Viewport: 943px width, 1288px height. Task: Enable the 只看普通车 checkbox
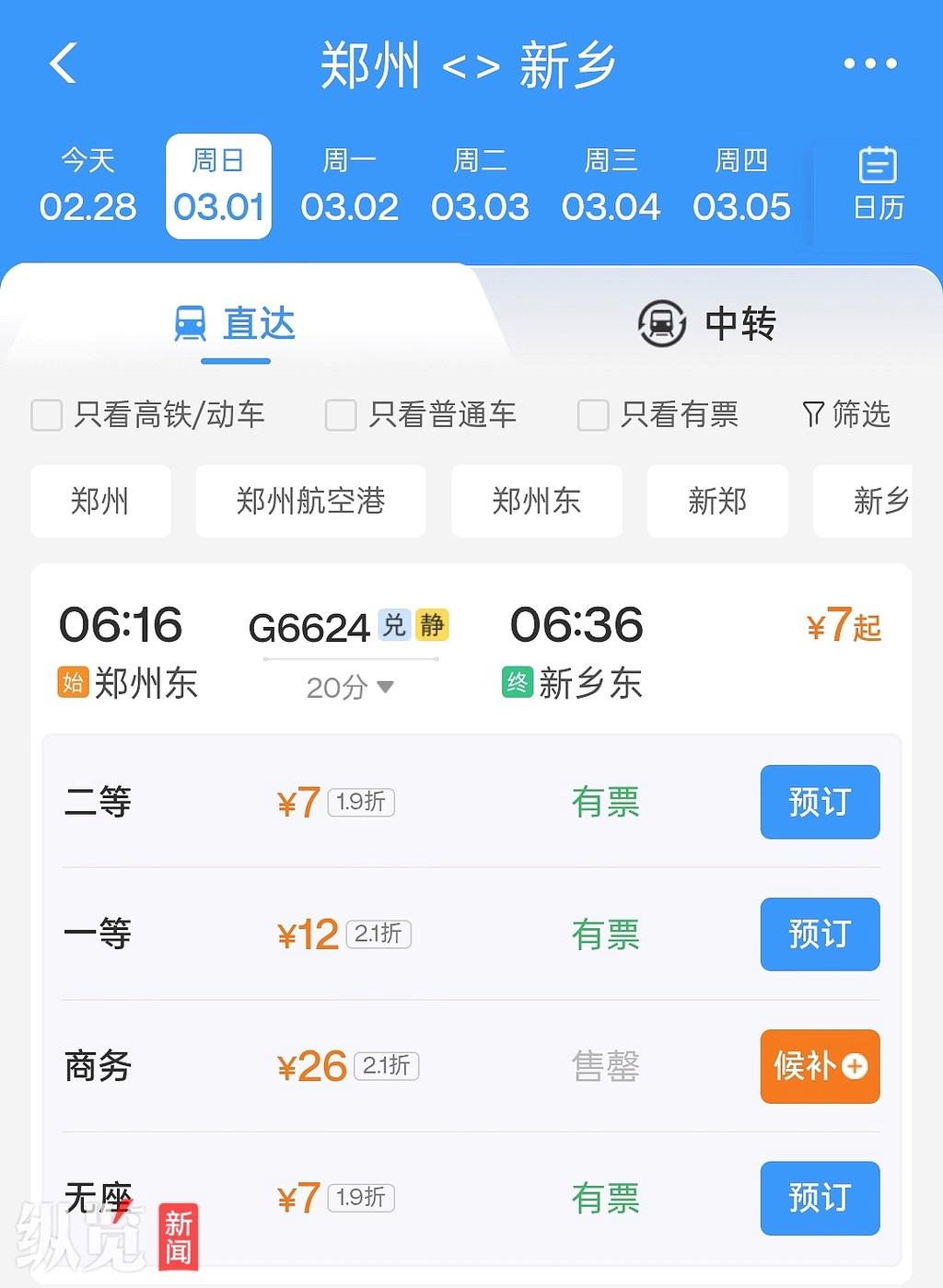pyautogui.click(x=341, y=415)
